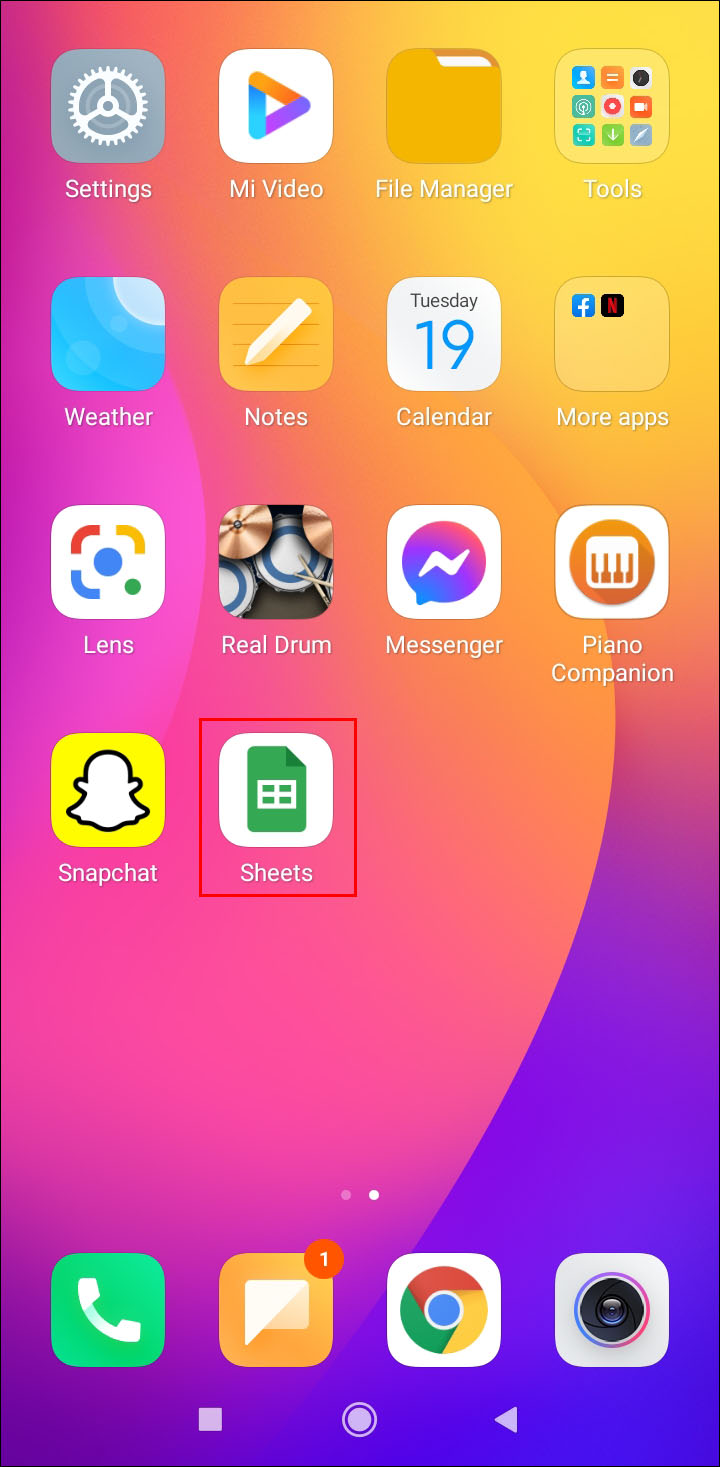
Task: Open the Calendar app
Action: tap(444, 334)
